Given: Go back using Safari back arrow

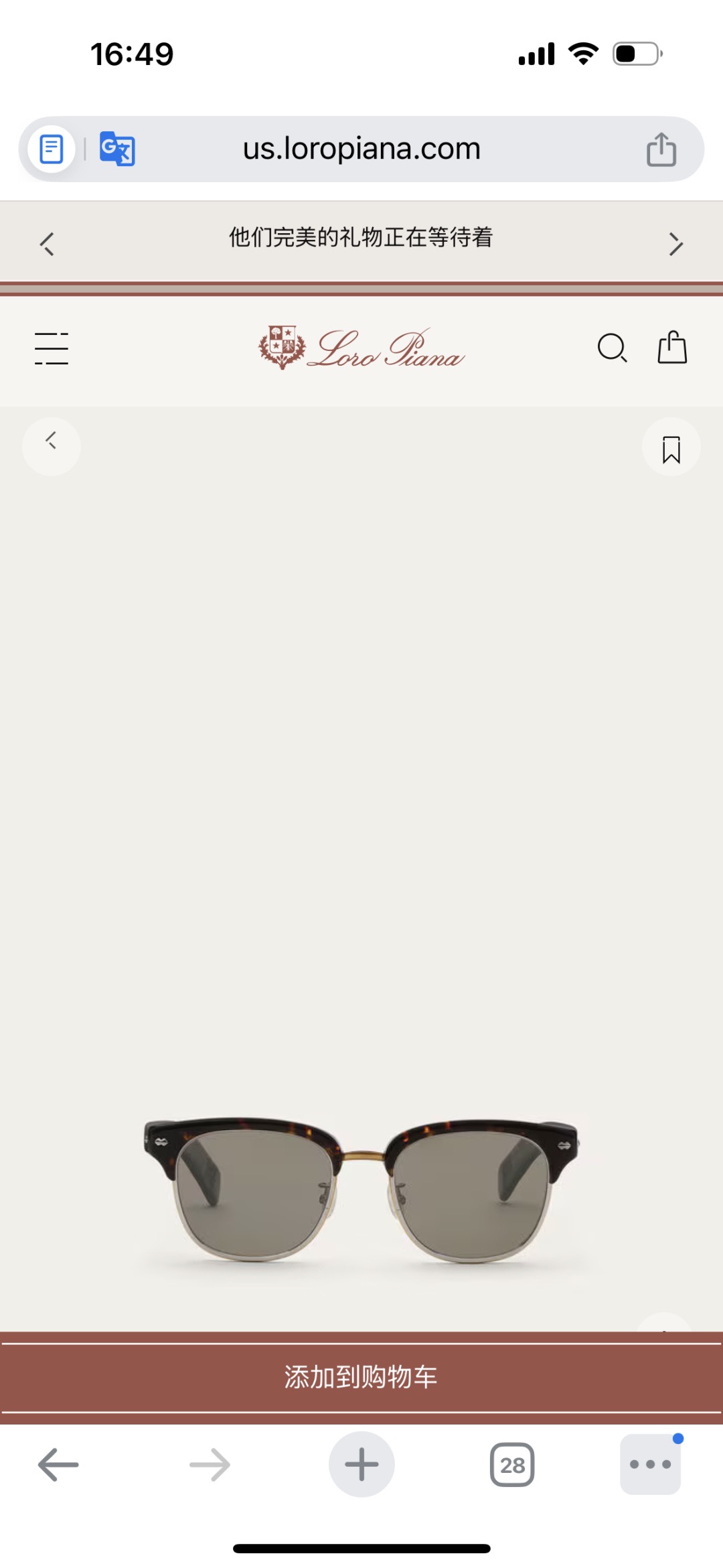Looking at the screenshot, I should point(58,1464).
